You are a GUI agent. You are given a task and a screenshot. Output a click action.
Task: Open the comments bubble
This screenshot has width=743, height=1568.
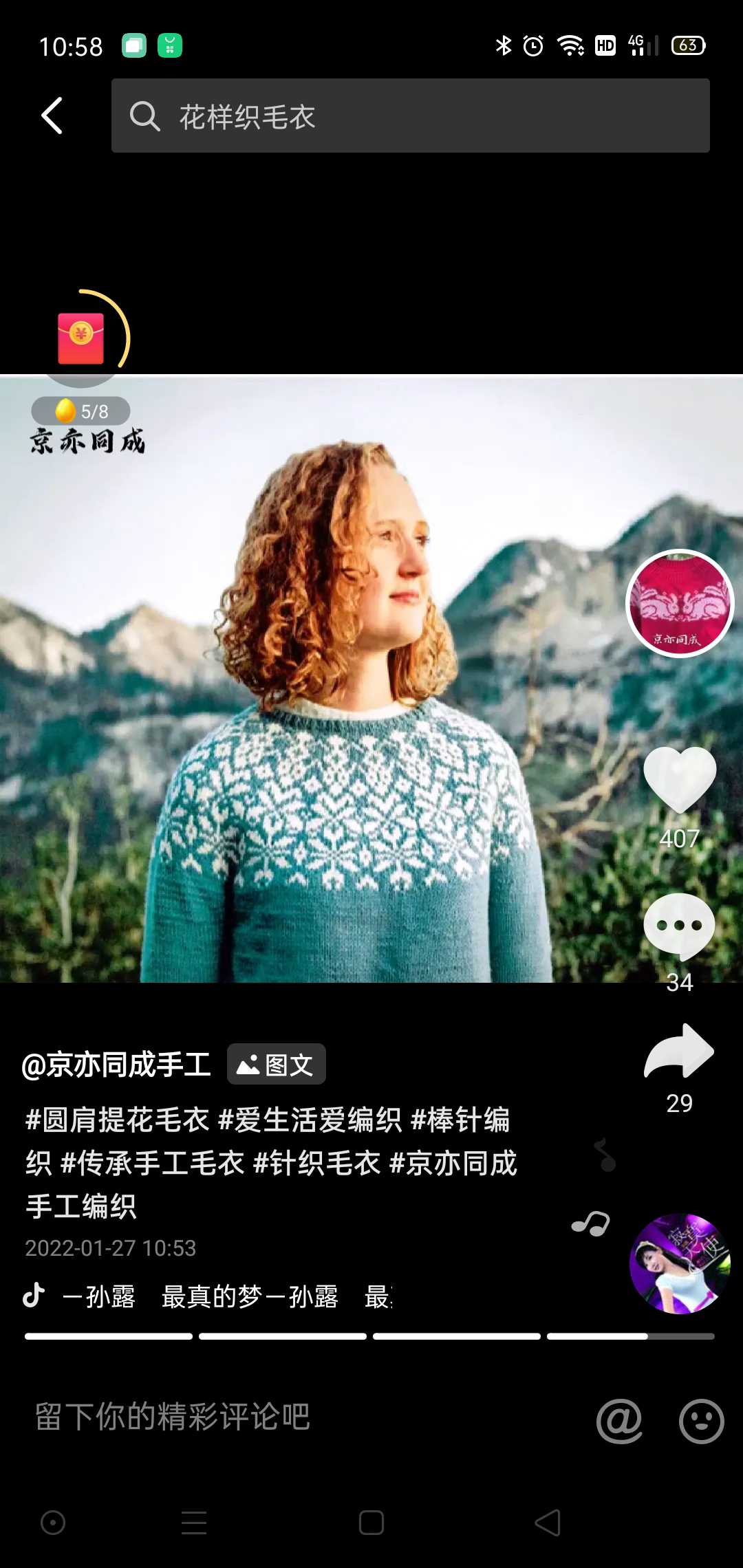[x=680, y=926]
